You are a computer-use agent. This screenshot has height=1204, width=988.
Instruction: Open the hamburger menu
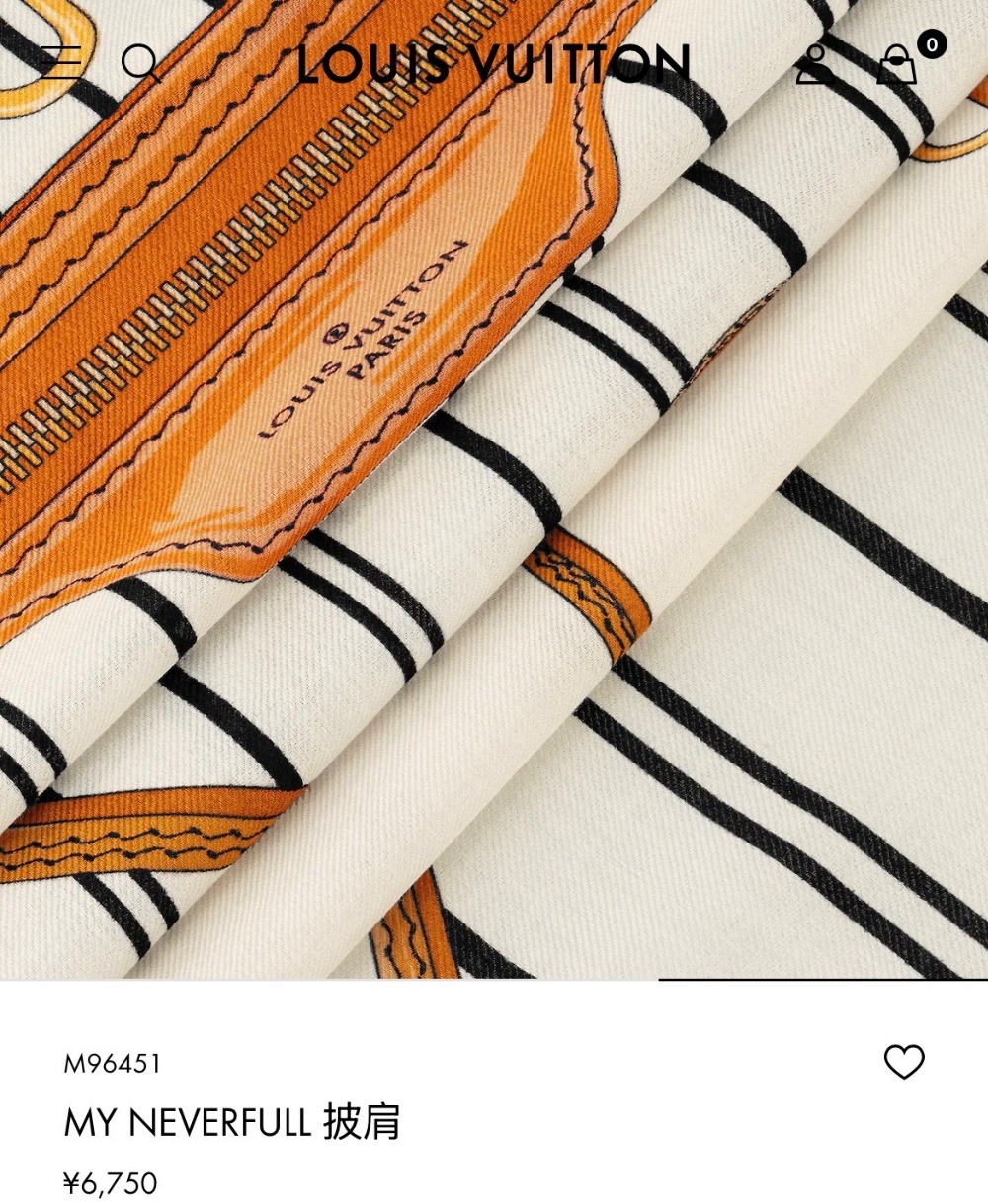[60, 63]
